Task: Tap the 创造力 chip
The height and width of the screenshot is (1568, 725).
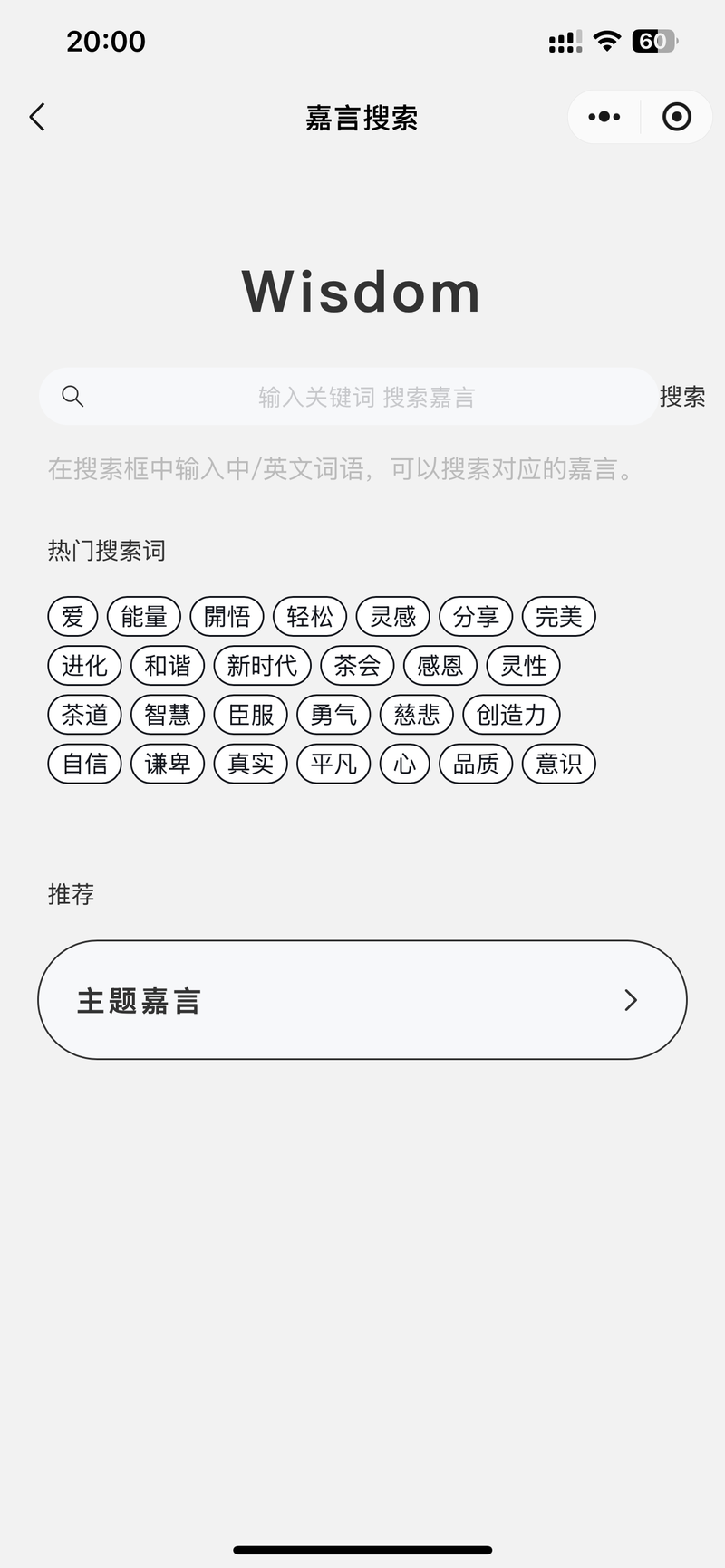Action: click(x=511, y=715)
